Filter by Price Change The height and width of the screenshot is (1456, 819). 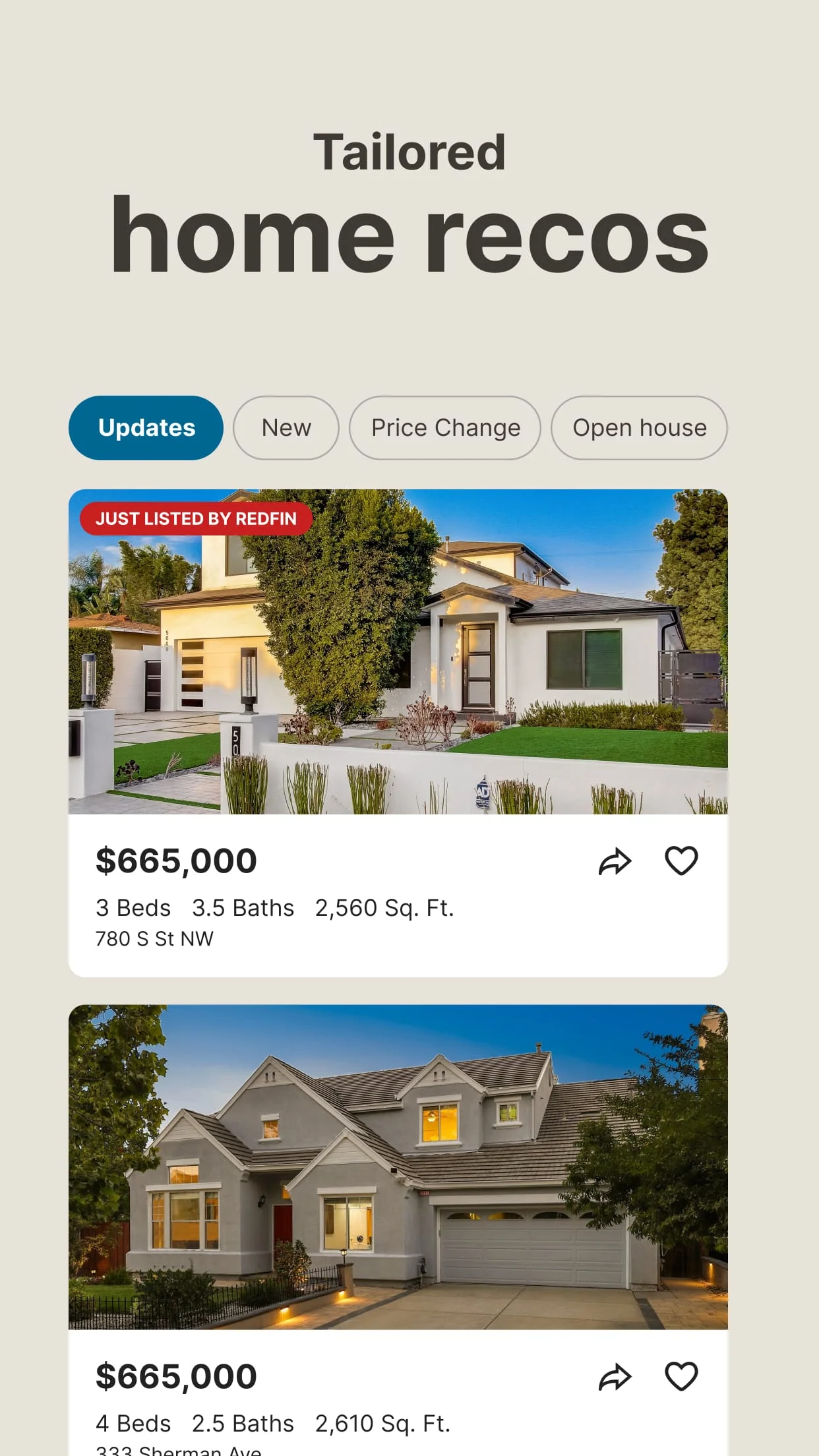pyautogui.click(x=445, y=428)
